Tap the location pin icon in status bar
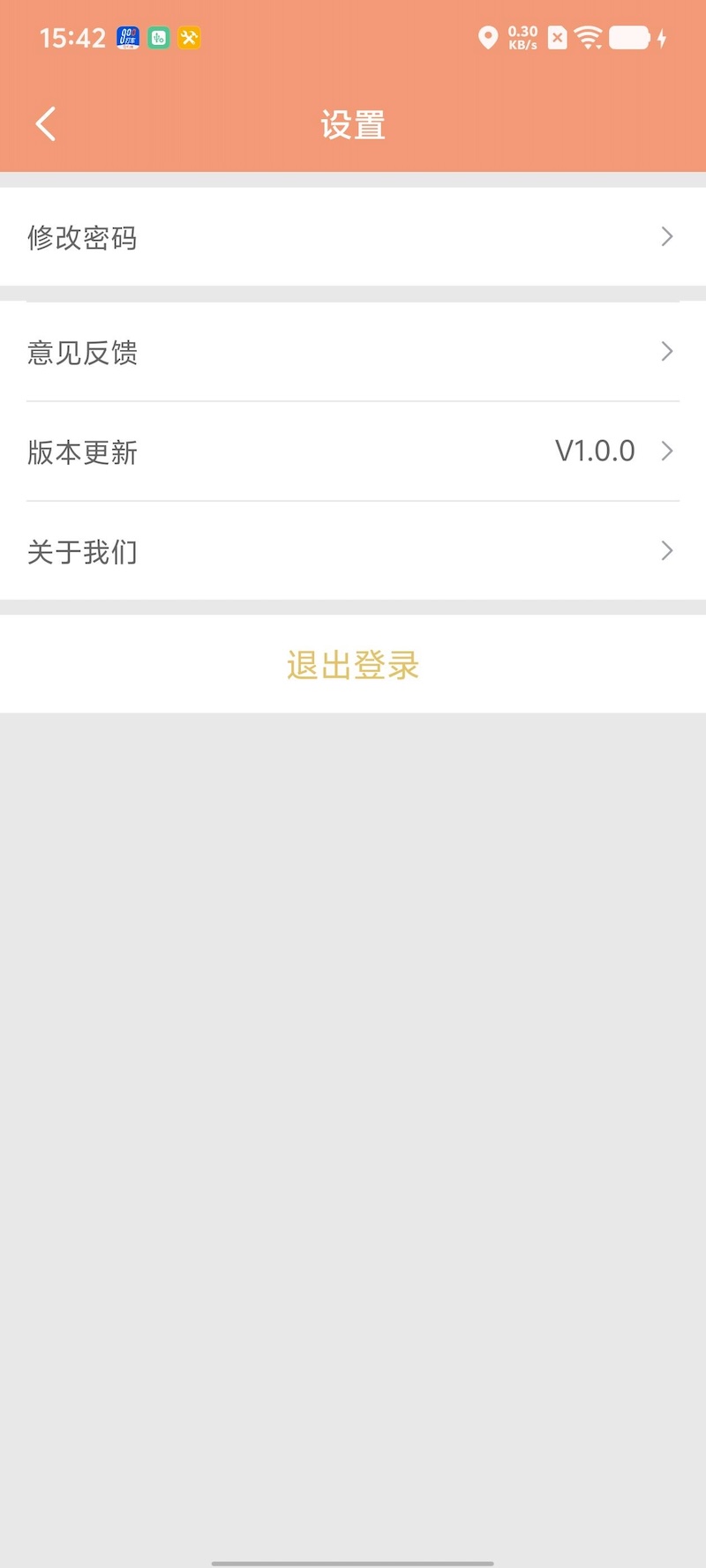Viewport: 706px width, 1568px height. coord(489,37)
